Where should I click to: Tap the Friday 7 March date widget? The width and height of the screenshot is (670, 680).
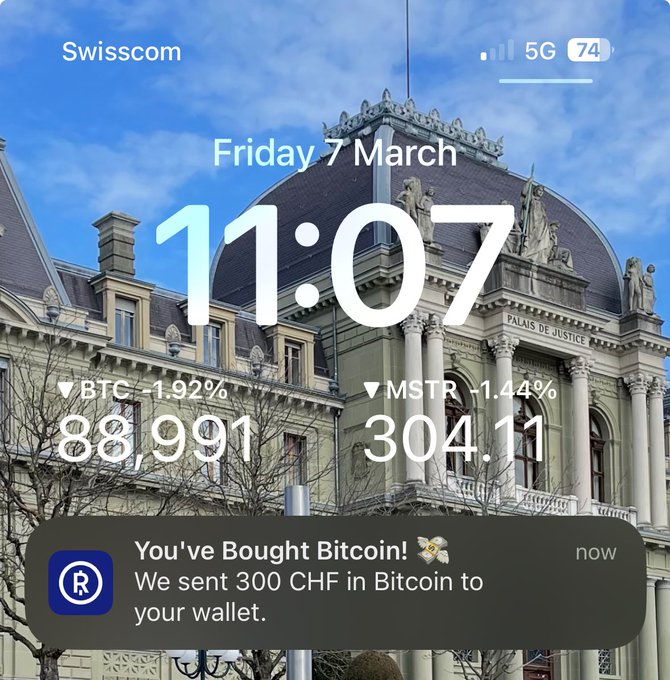[x=335, y=153]
